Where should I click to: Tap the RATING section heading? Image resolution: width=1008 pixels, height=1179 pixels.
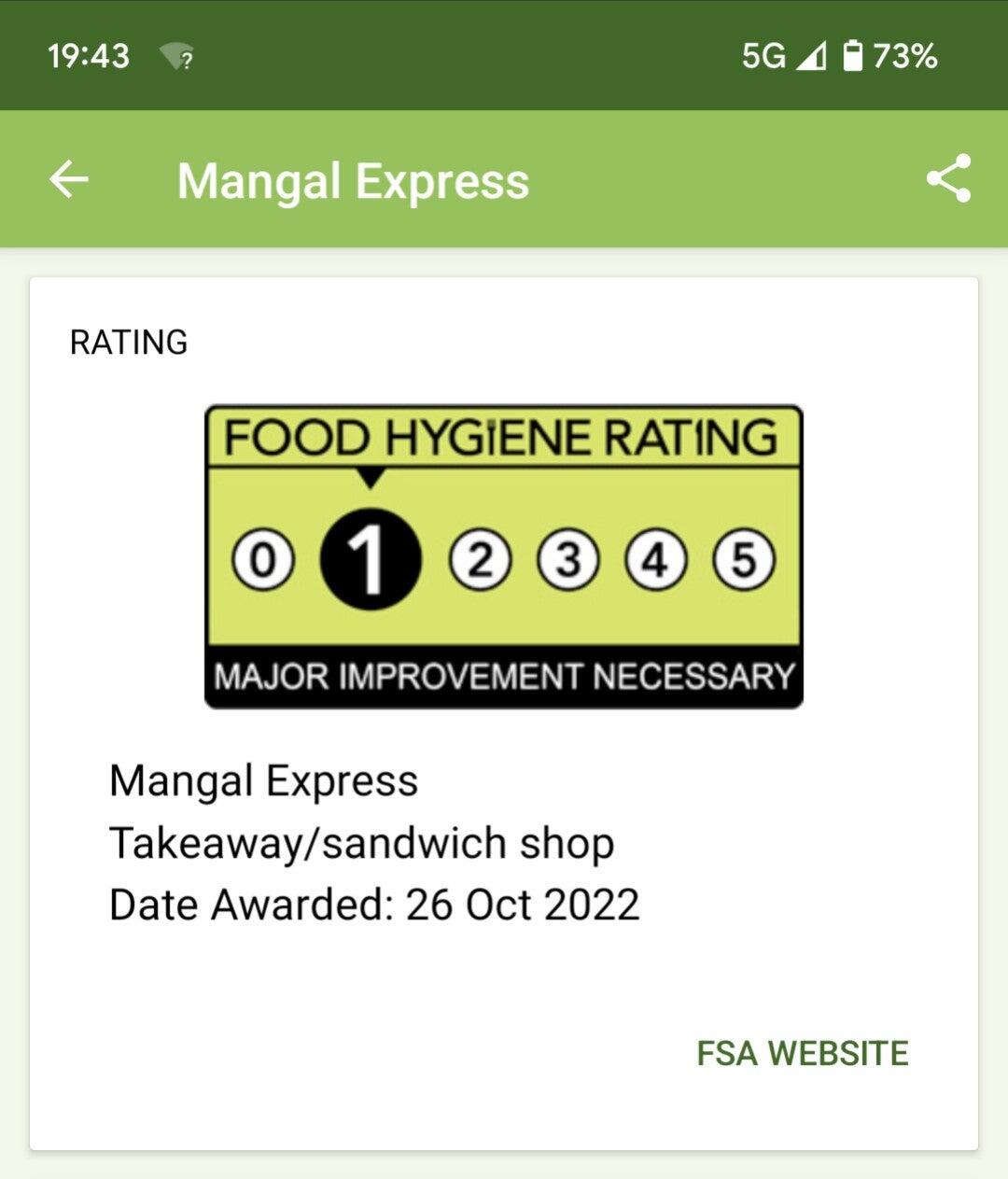pyautogui.click(x=128, y=342)
